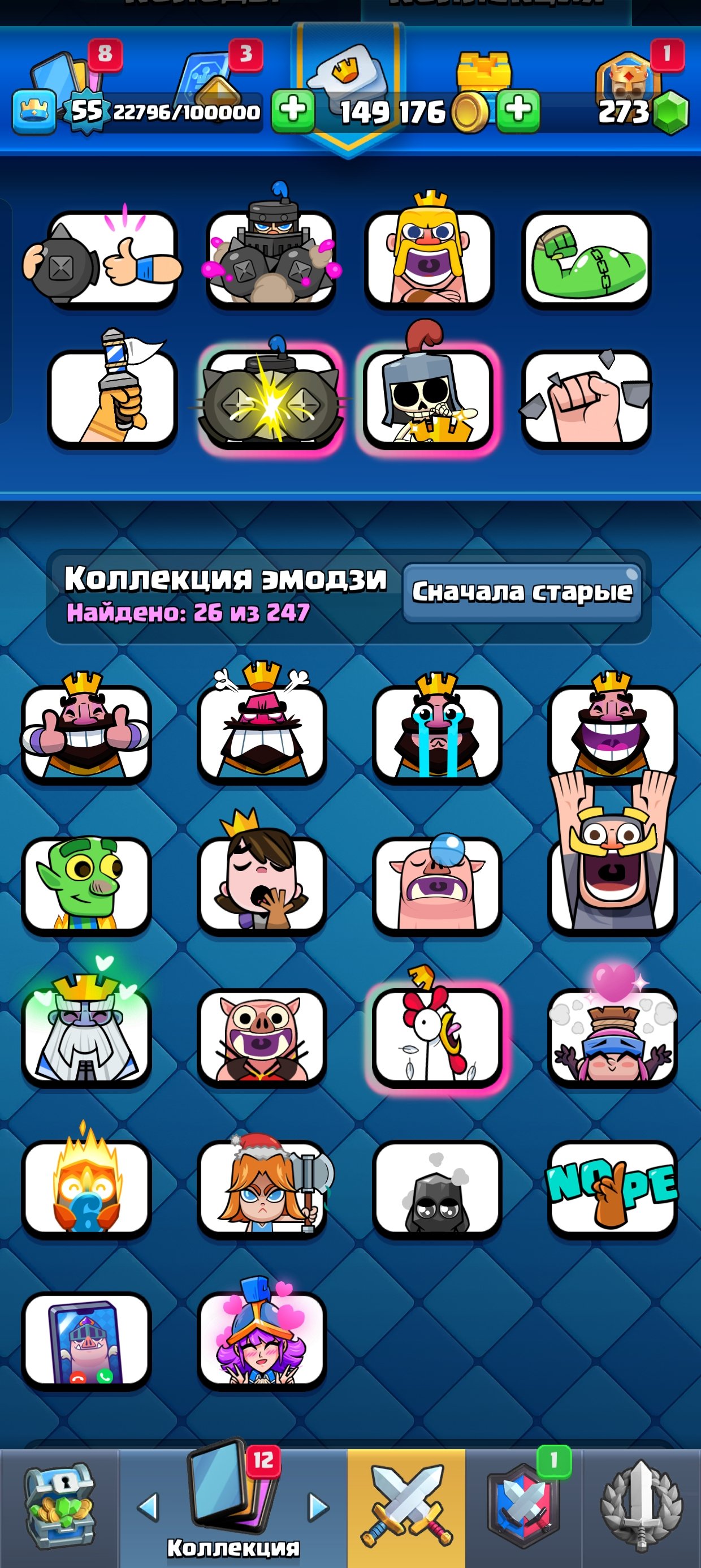Pick the green goblin emote
This screenshot has height=1568, width=701.
86,885
